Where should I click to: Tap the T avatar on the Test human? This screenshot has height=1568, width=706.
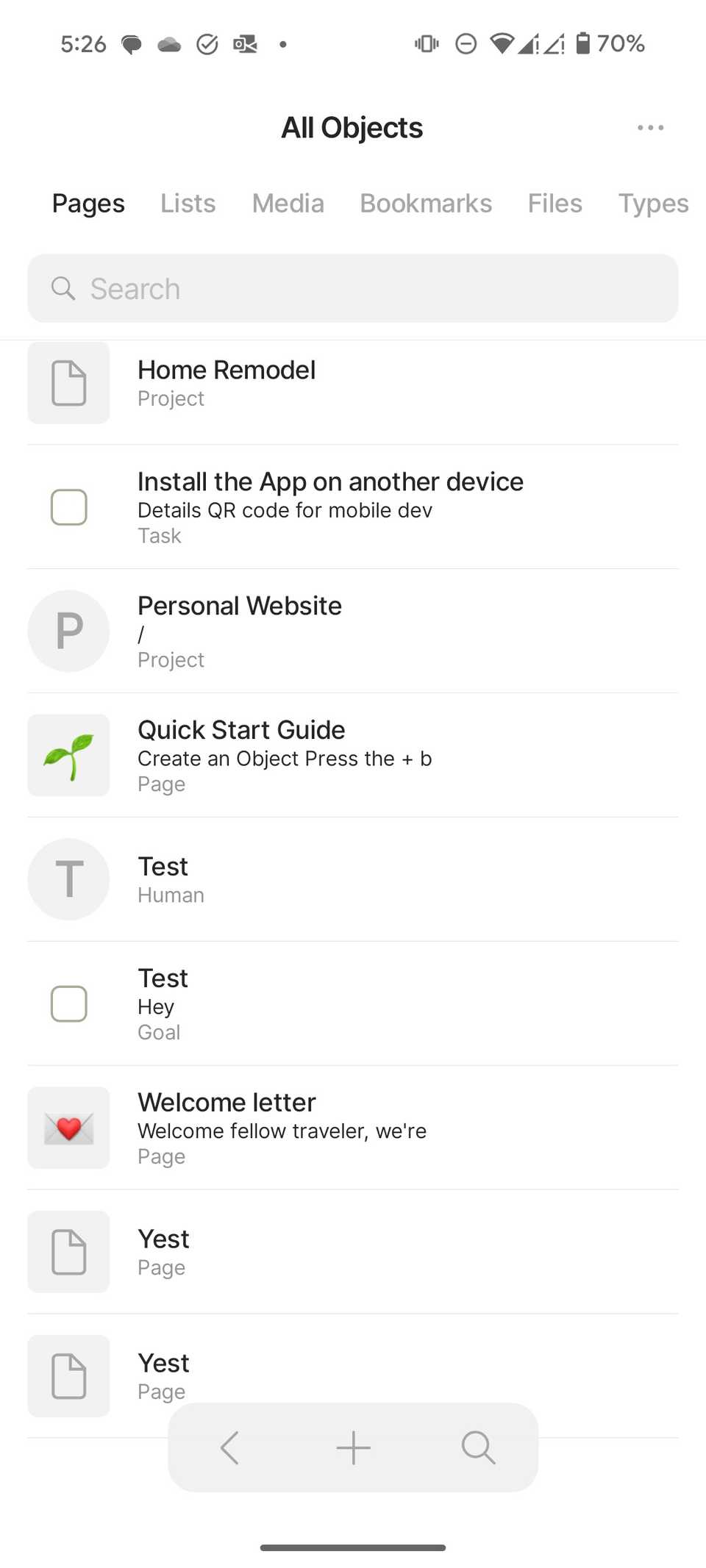[x=68, y=879]
